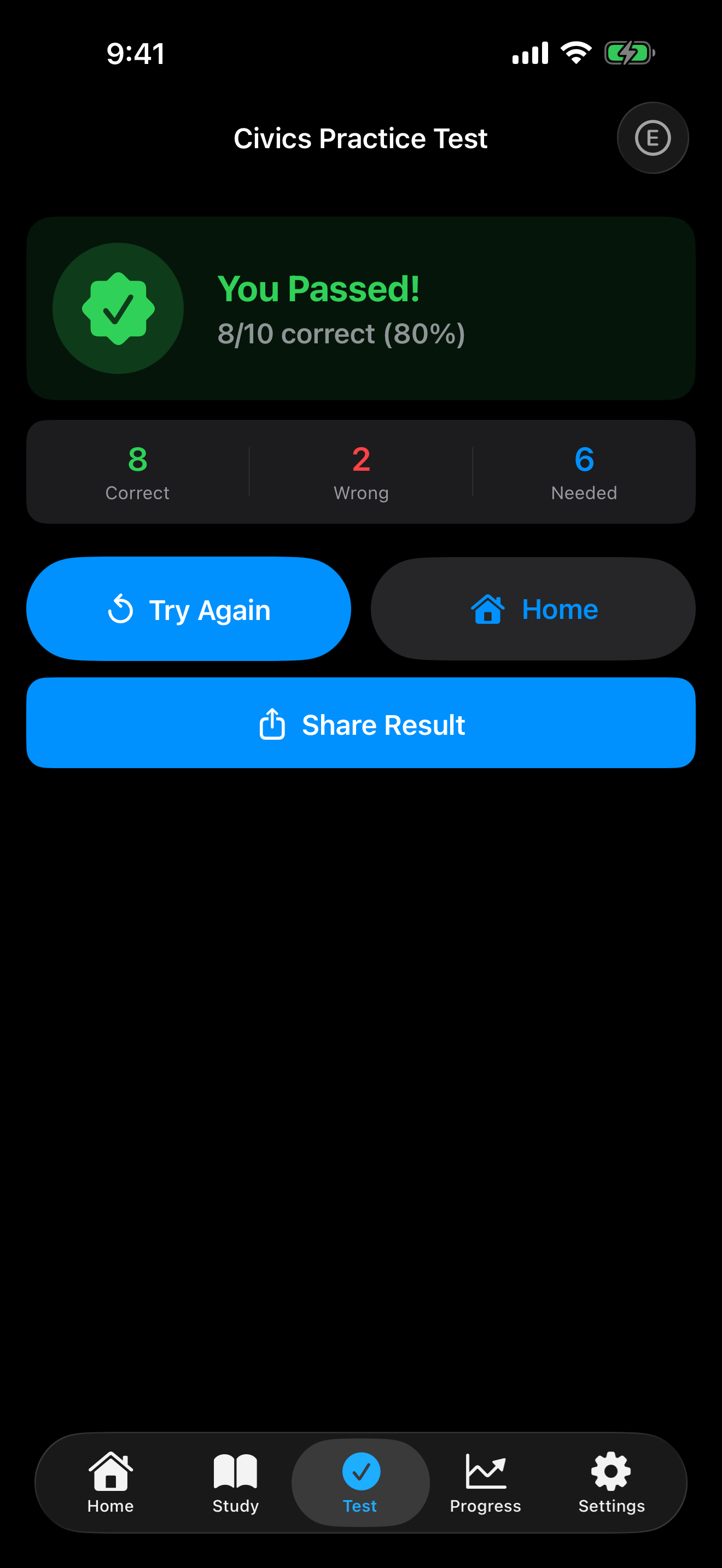Open the profile avatar labeled E
This screenshot has height=1568, width=722.
coord(653,138)
